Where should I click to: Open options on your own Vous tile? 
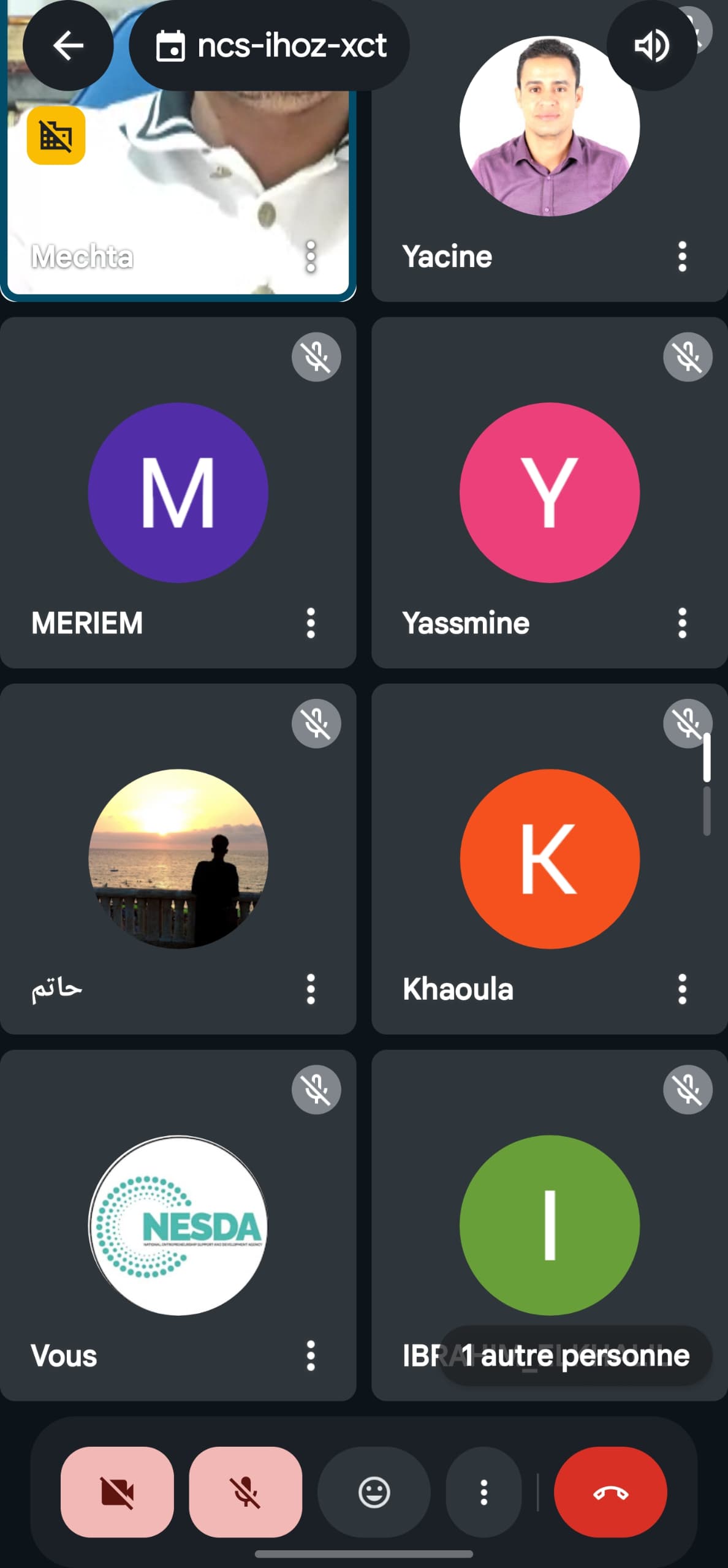click(311, 1355)
